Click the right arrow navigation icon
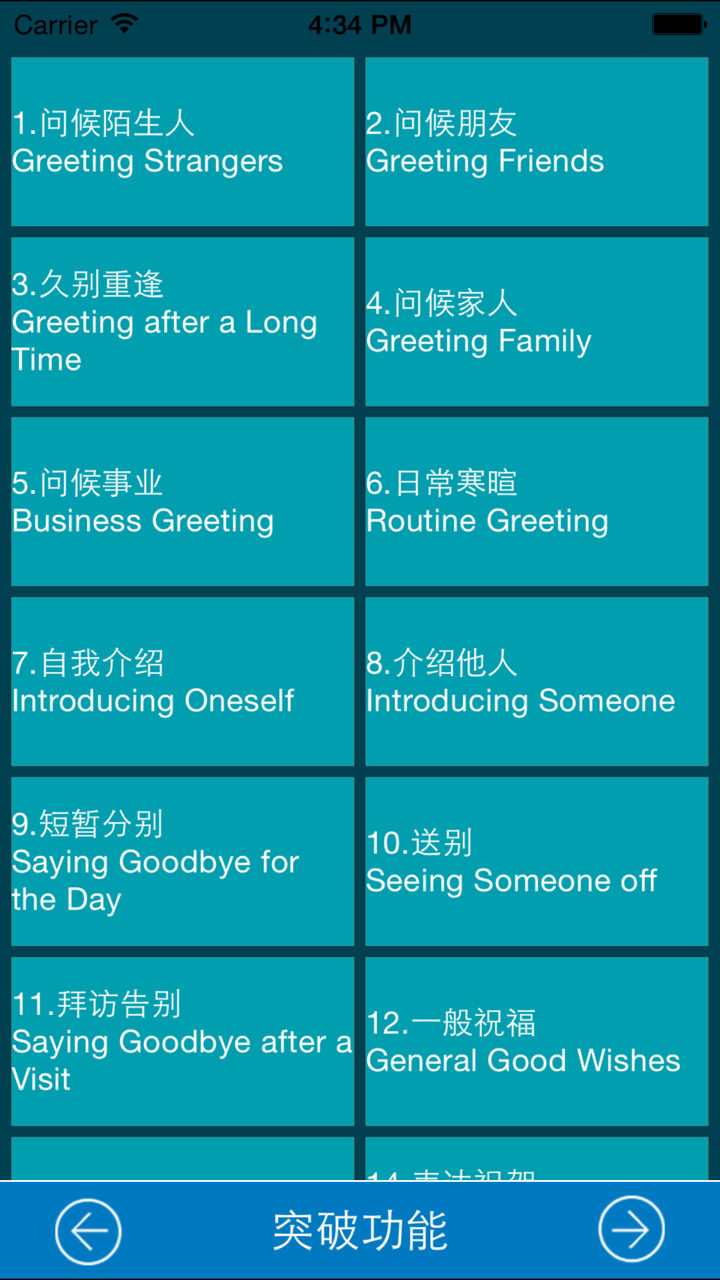Screen dimensions: 720x1280 [x=631, y=1231]
